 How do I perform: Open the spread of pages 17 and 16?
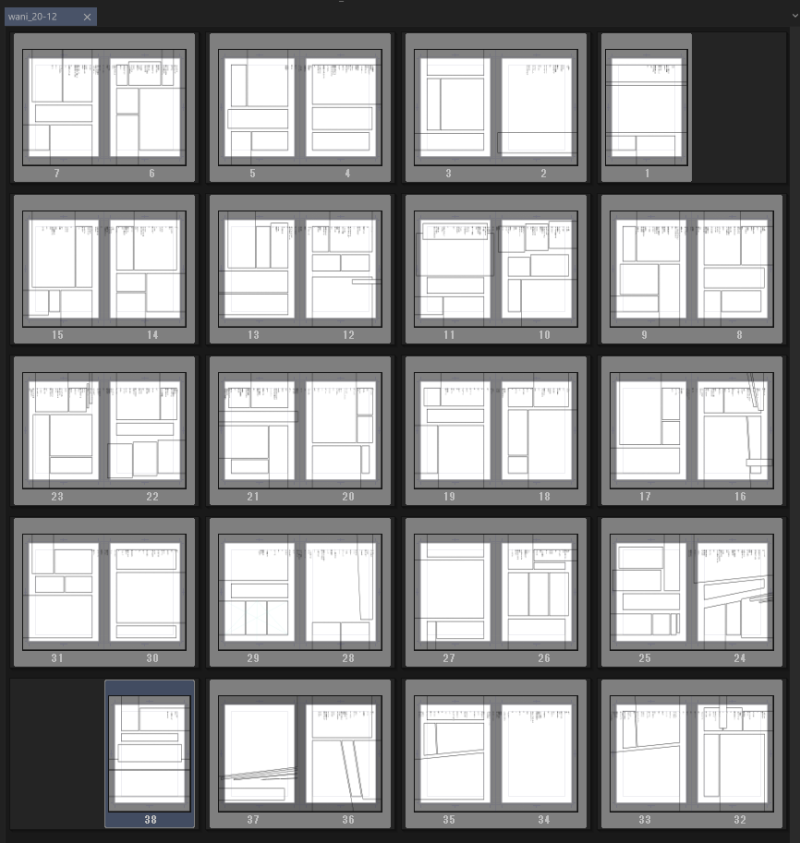pyautogui.click(x=692, y=431)
